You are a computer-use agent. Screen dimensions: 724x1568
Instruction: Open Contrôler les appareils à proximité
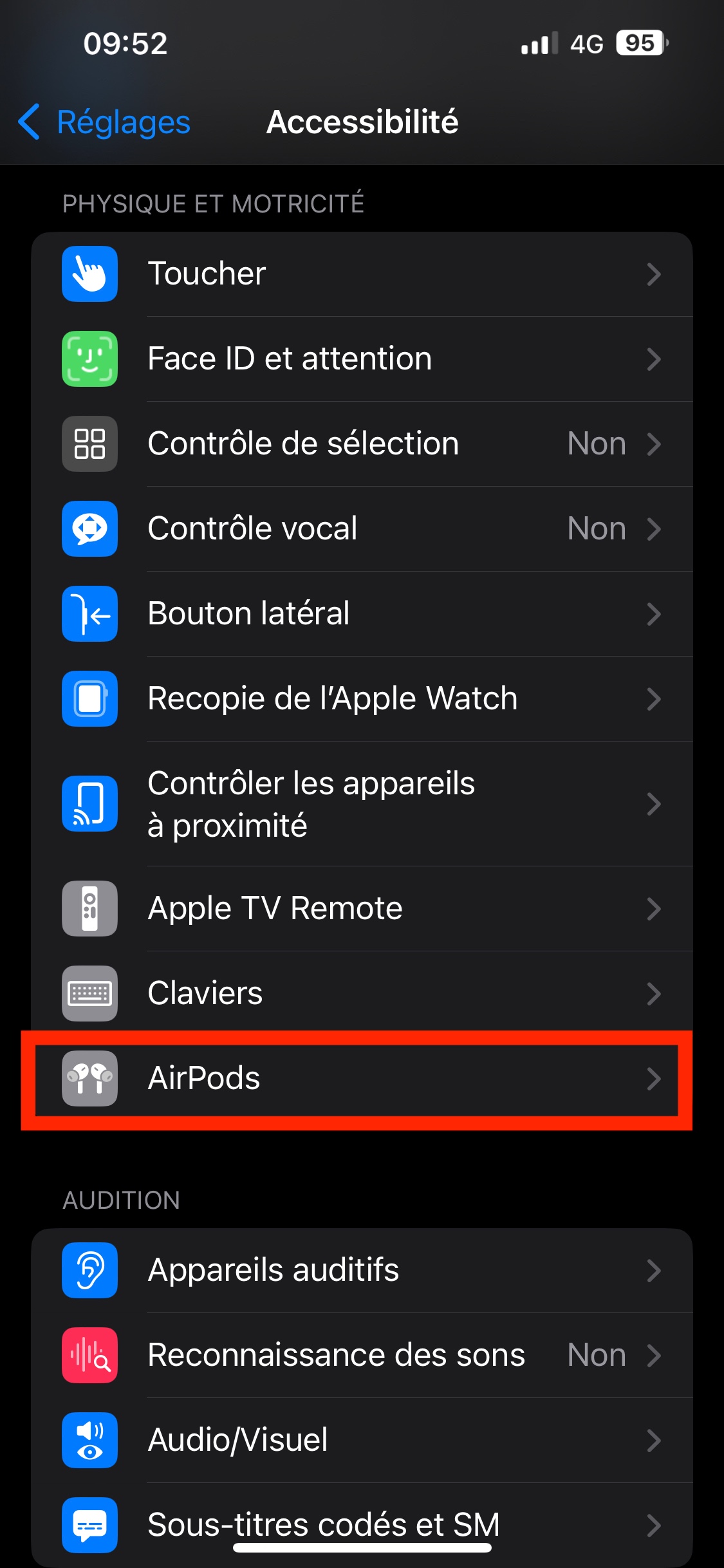point(360,804)
